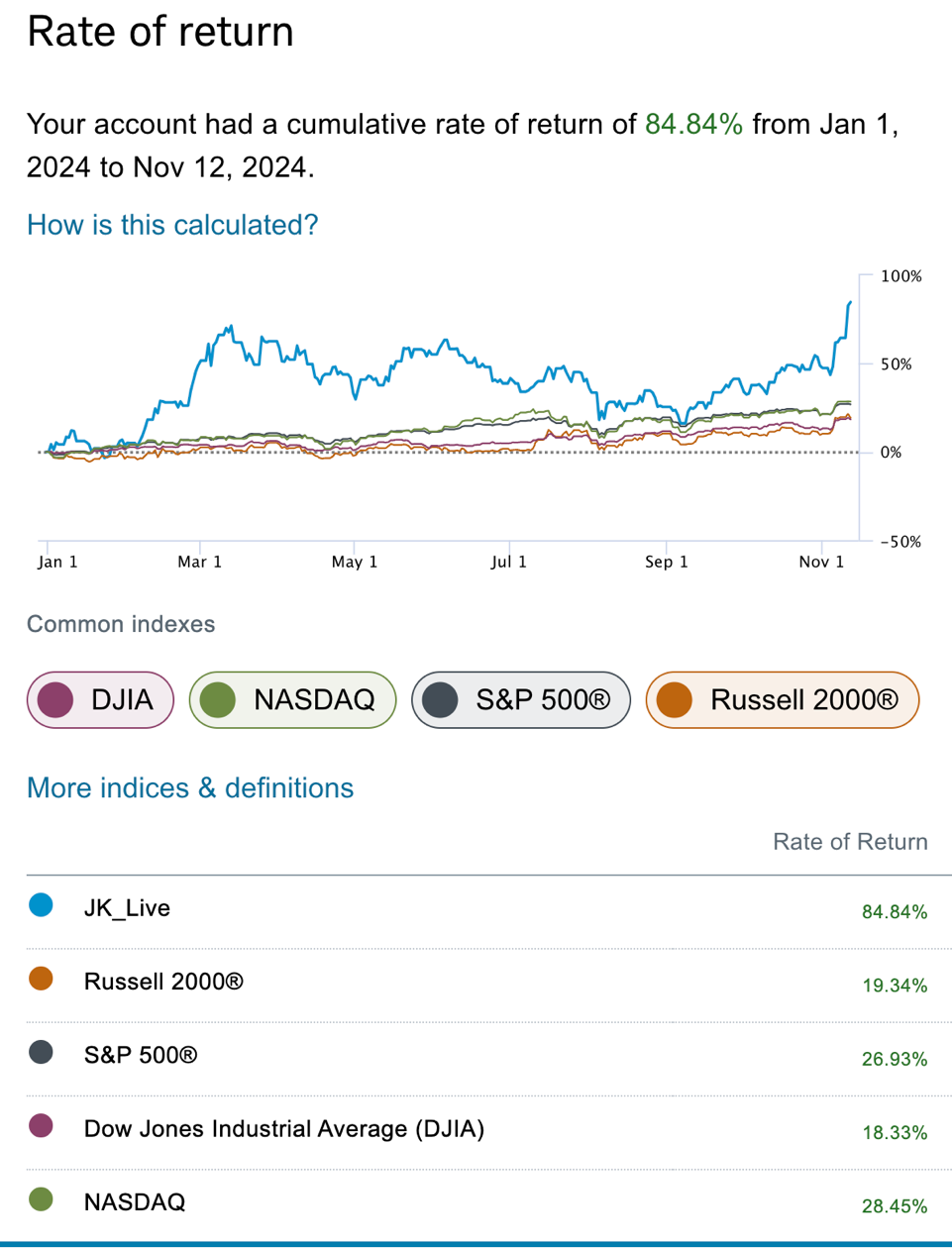Click the green NASDAQ circle in the table
Screen dimensions: 952x1248
40,1199
